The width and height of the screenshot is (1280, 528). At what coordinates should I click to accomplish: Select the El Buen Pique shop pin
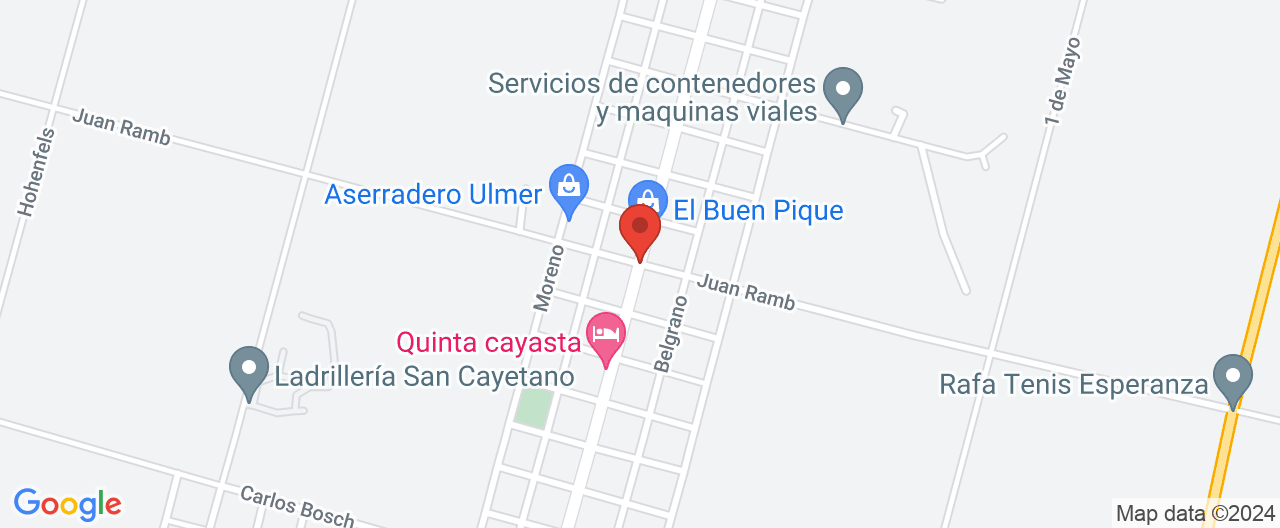(x=647, y=197)
